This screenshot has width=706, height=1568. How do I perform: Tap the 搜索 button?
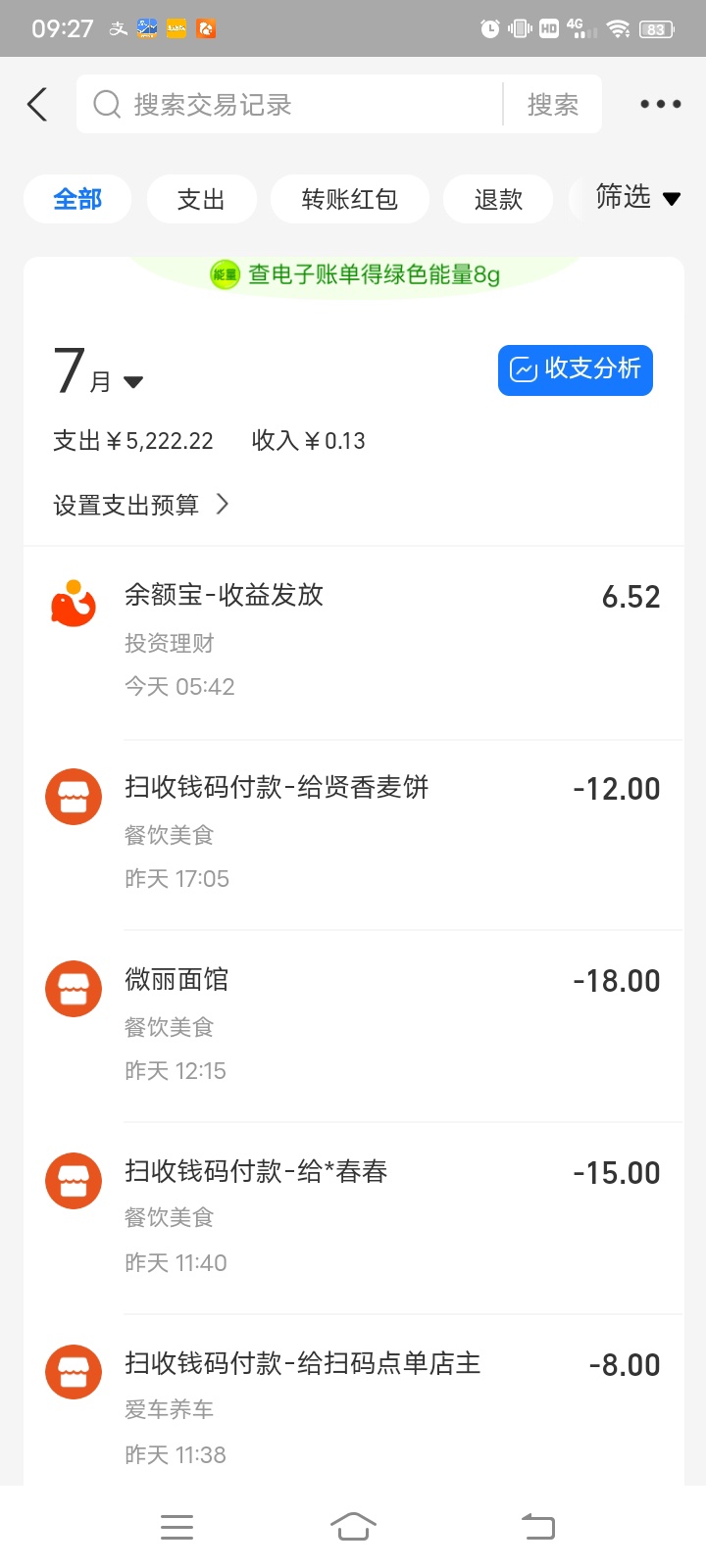coord(553,104)
